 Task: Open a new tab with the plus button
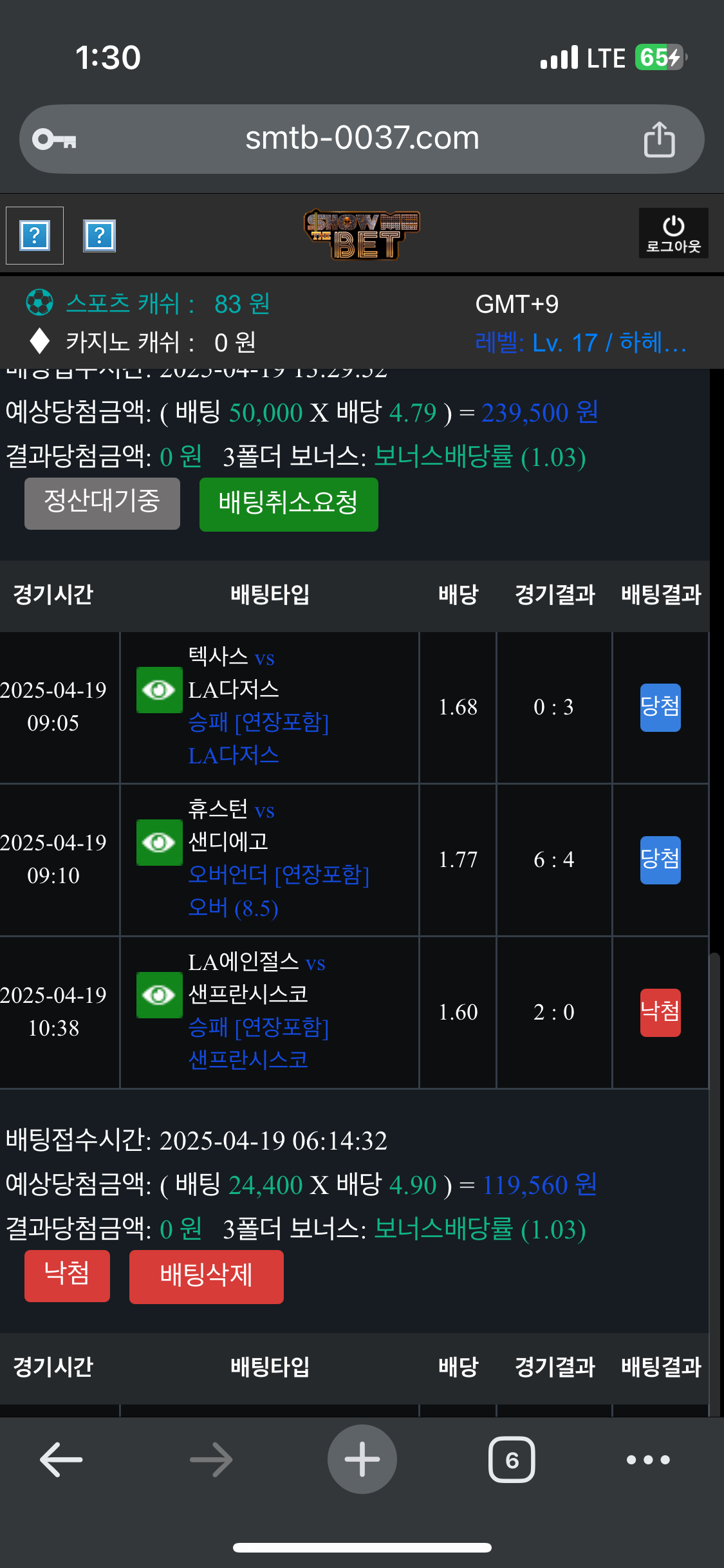[362, 1459]
